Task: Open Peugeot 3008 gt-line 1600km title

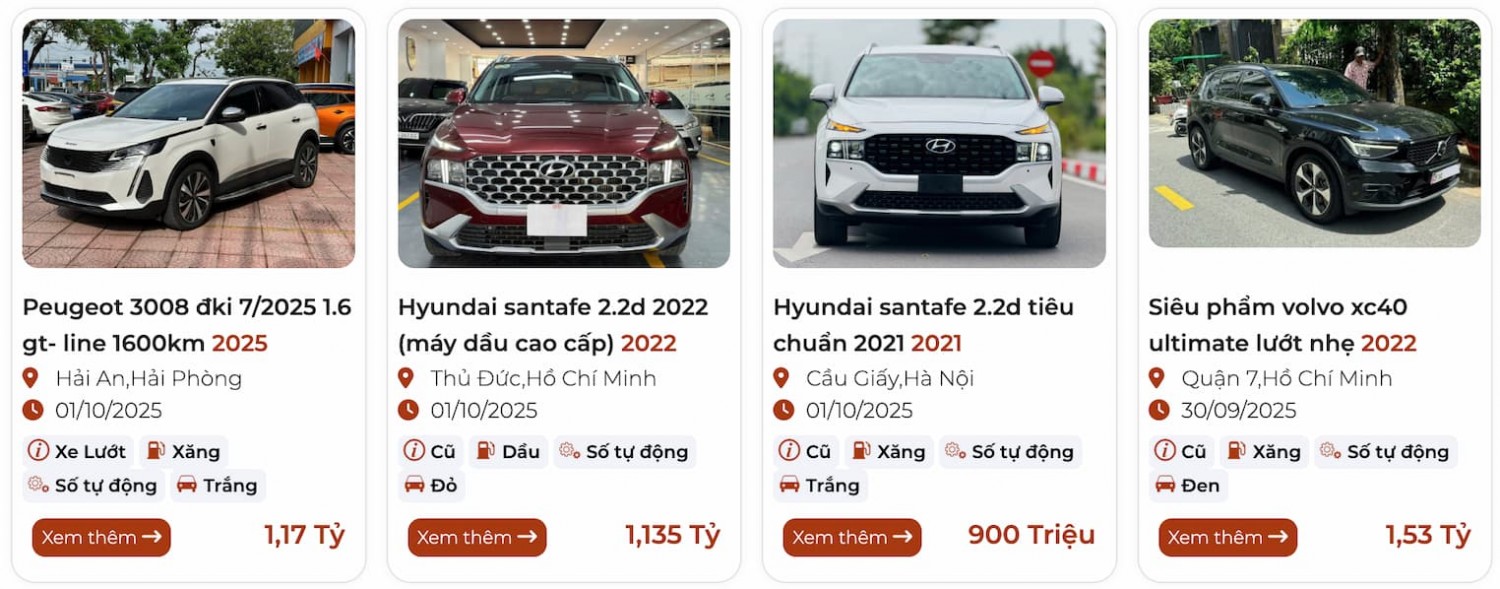Action: [x=187, y=325]
